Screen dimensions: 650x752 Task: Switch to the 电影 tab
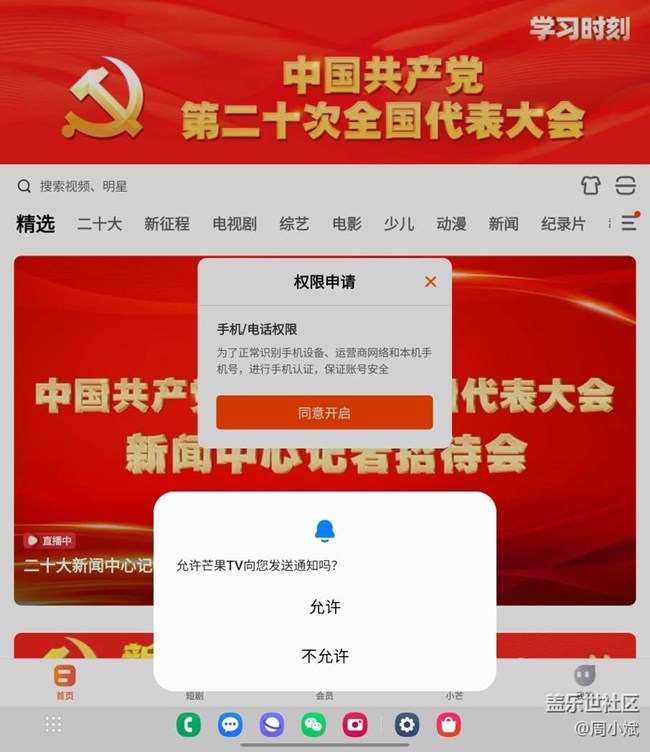[347, 224]
